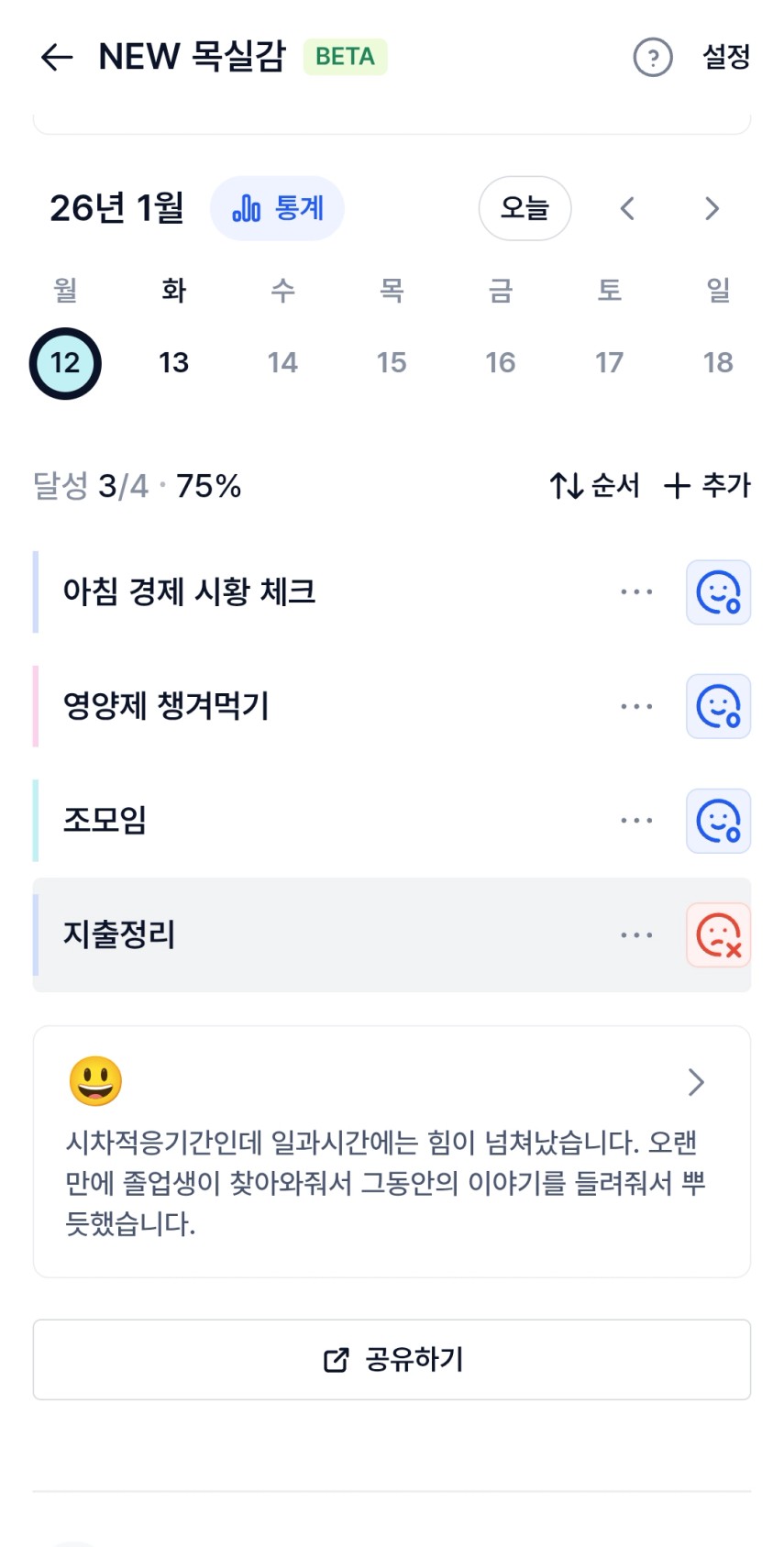784x1547 pixels.
Task: Toggle the red face status for 지출정리
Action: coord(718,935)
